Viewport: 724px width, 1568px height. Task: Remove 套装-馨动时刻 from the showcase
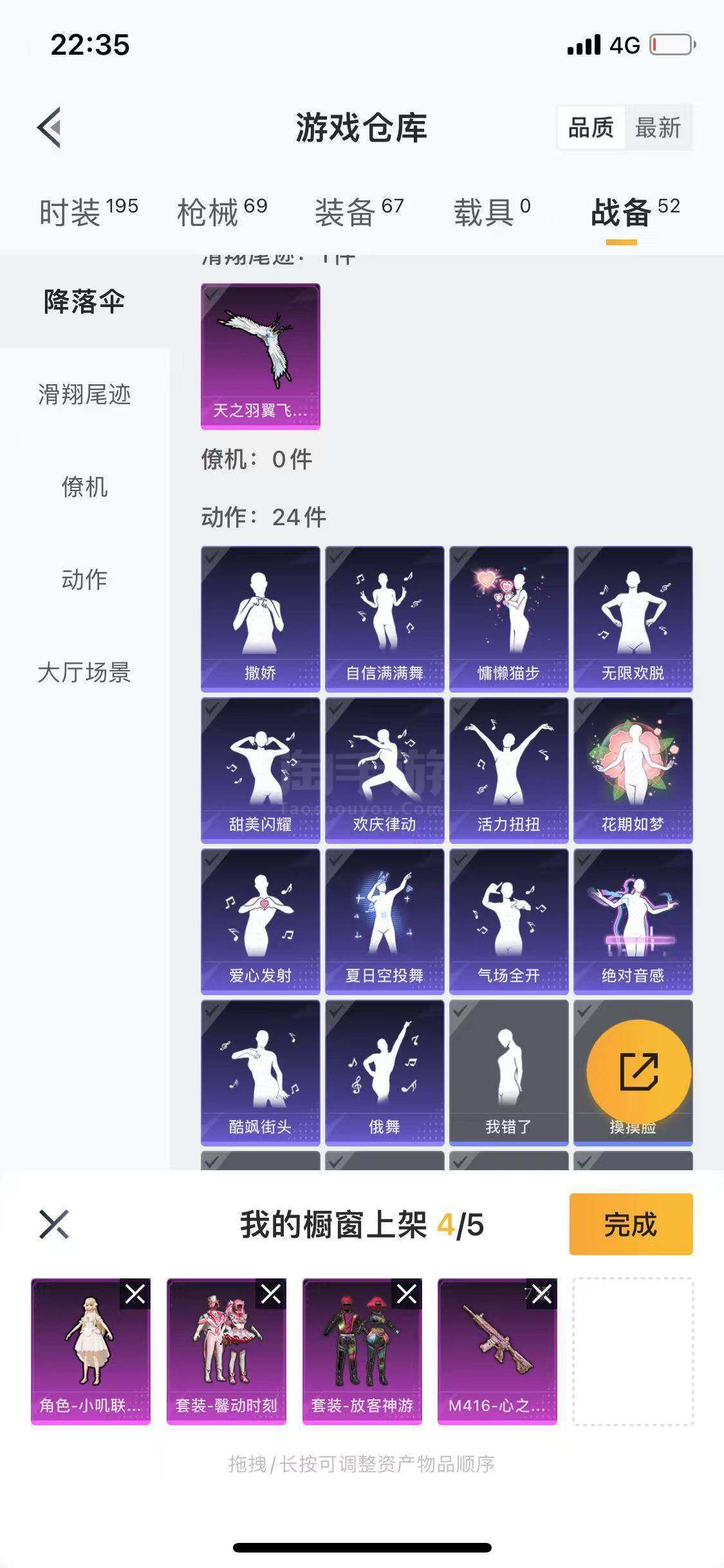(271, 1293)
